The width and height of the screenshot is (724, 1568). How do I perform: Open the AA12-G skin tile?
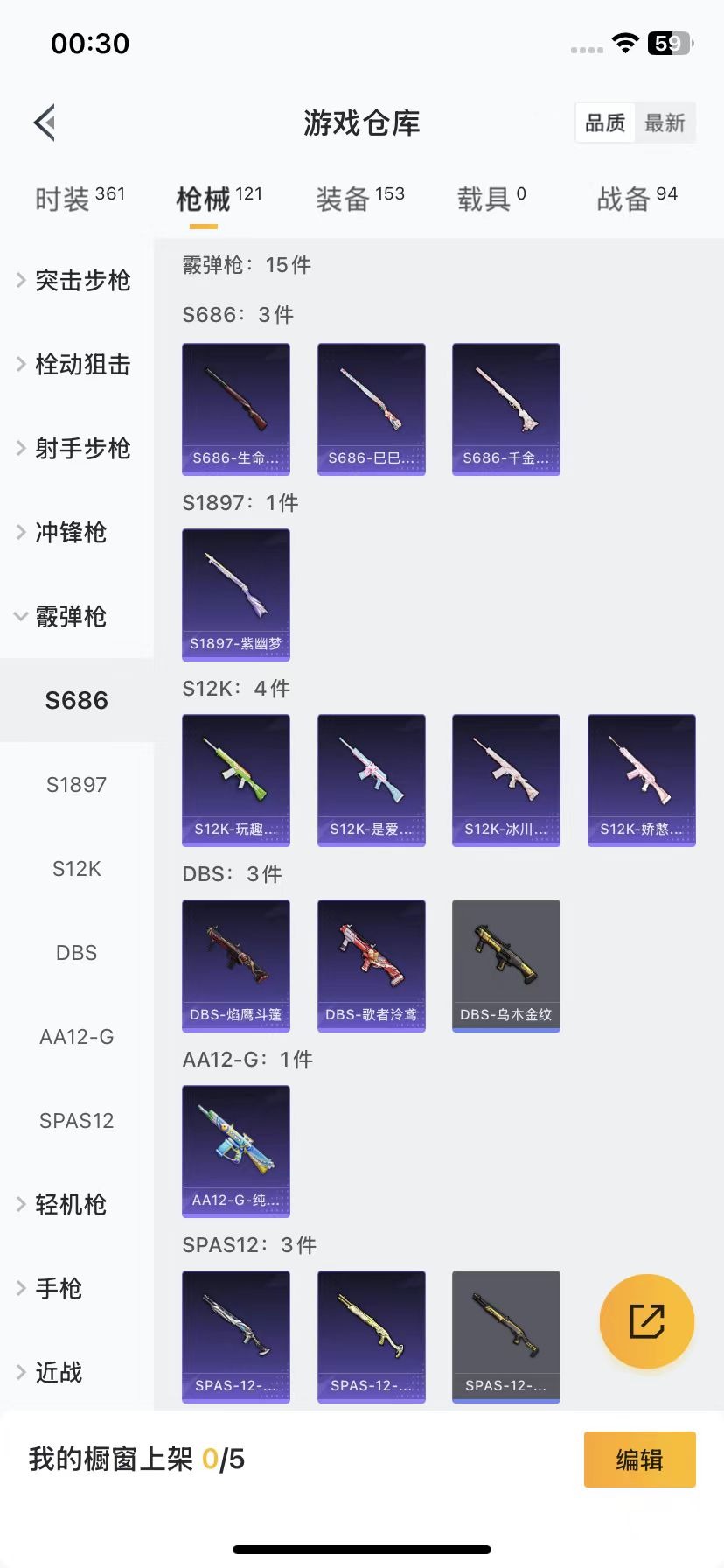236,1151
